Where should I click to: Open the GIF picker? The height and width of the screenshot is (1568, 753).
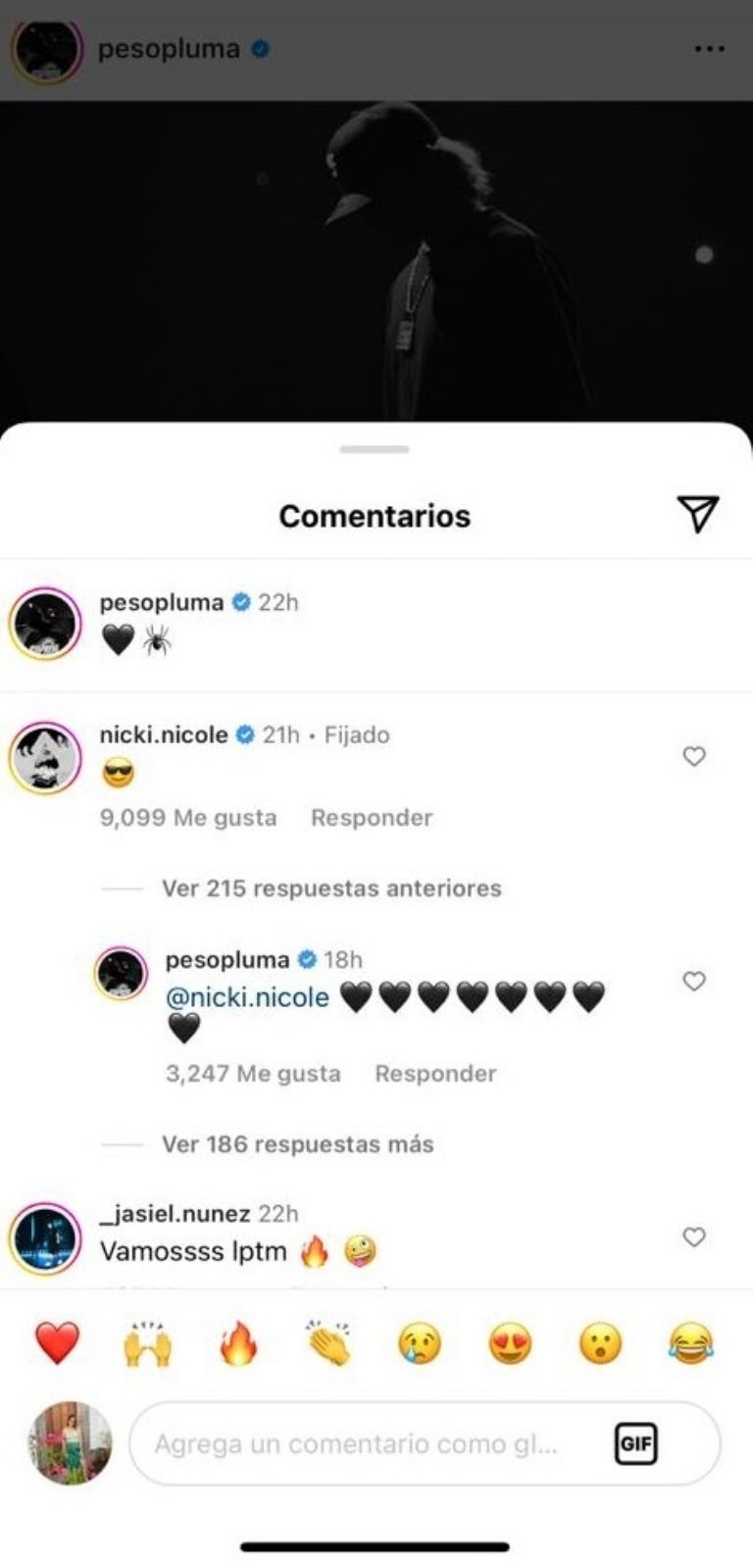pyautogui.click(x=635, y=1443)
